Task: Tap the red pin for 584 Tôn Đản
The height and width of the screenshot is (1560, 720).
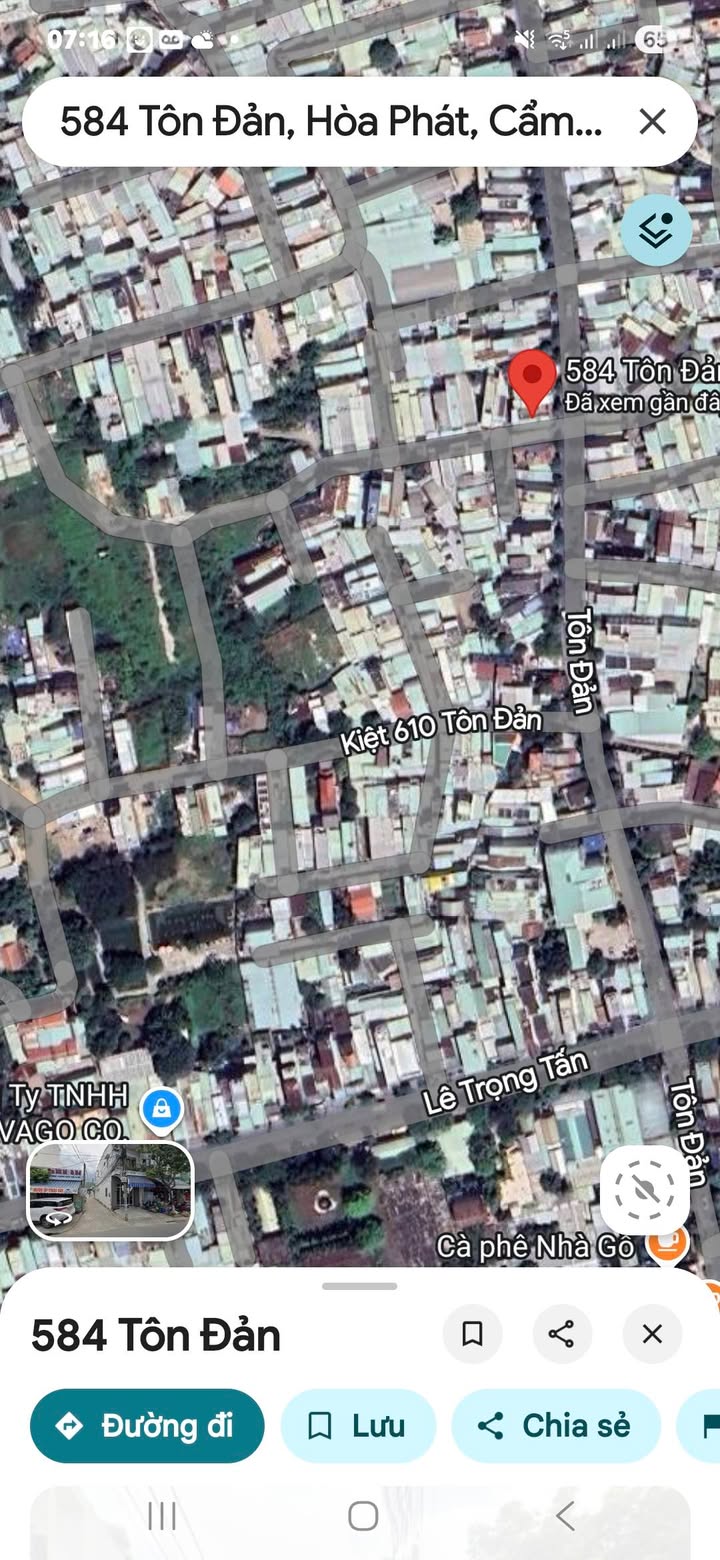Action: (532, 383)
